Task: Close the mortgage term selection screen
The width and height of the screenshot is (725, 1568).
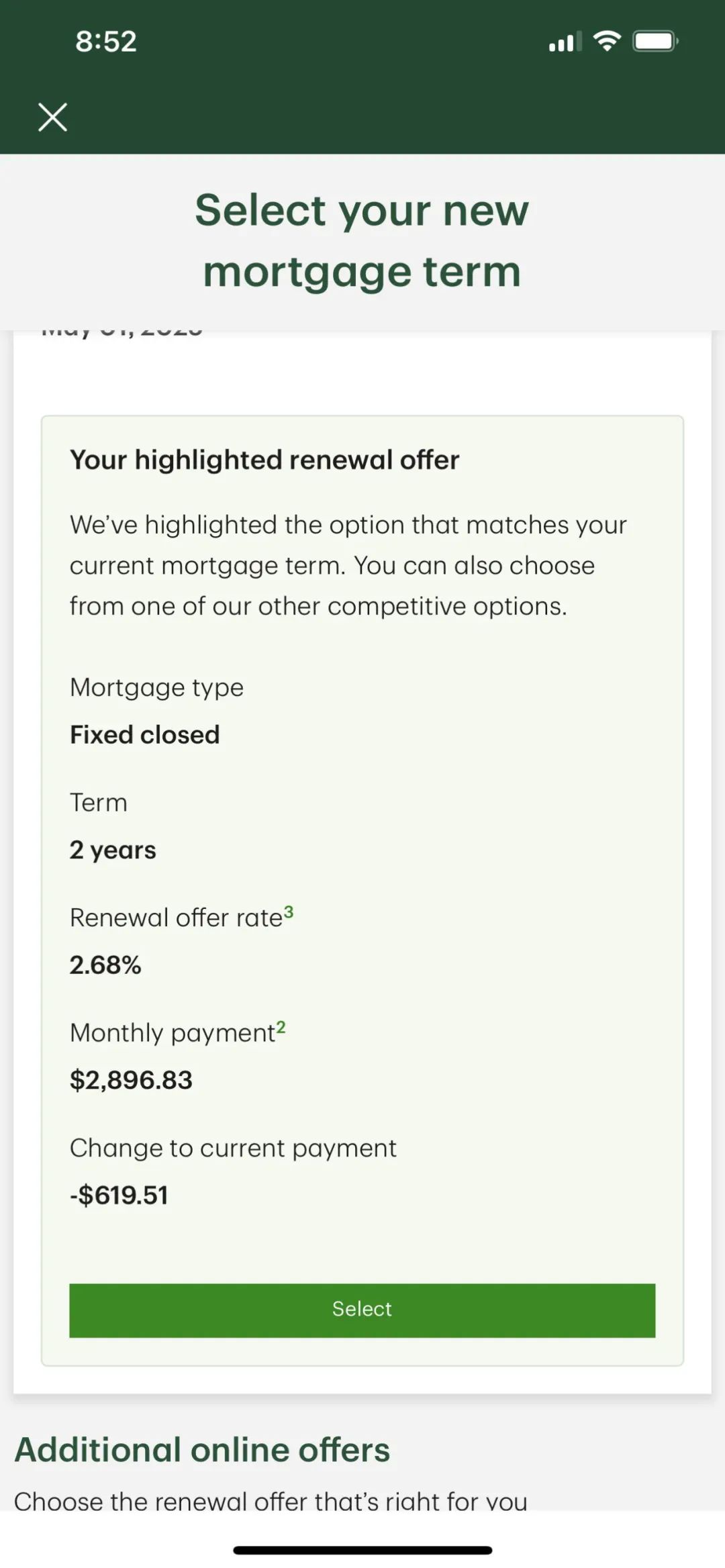Action: [52, 117]
